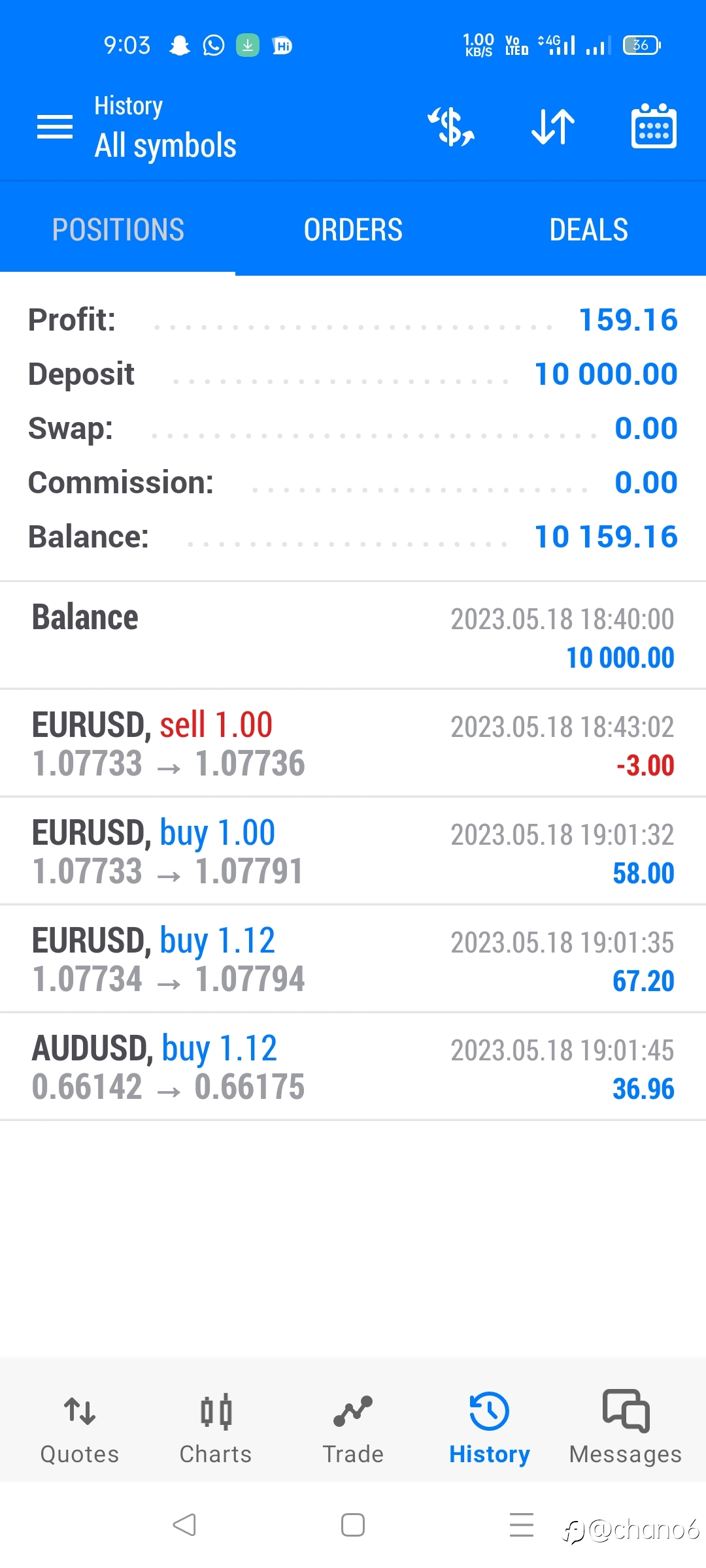This screenshot has width=706, height=1568.
Task: Go to the Charts section
Action: tap(216, 1427)
